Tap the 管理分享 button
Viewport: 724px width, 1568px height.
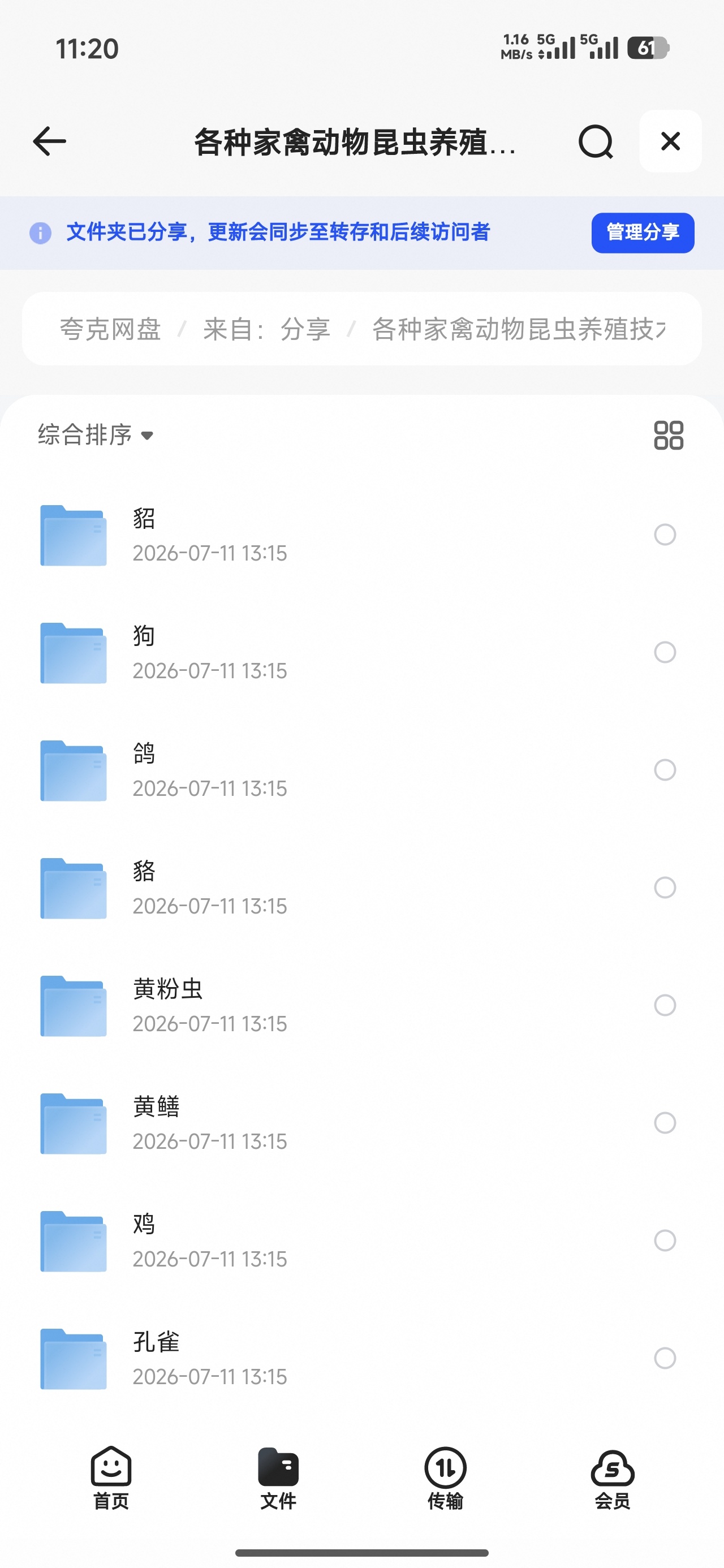(643, 232)
